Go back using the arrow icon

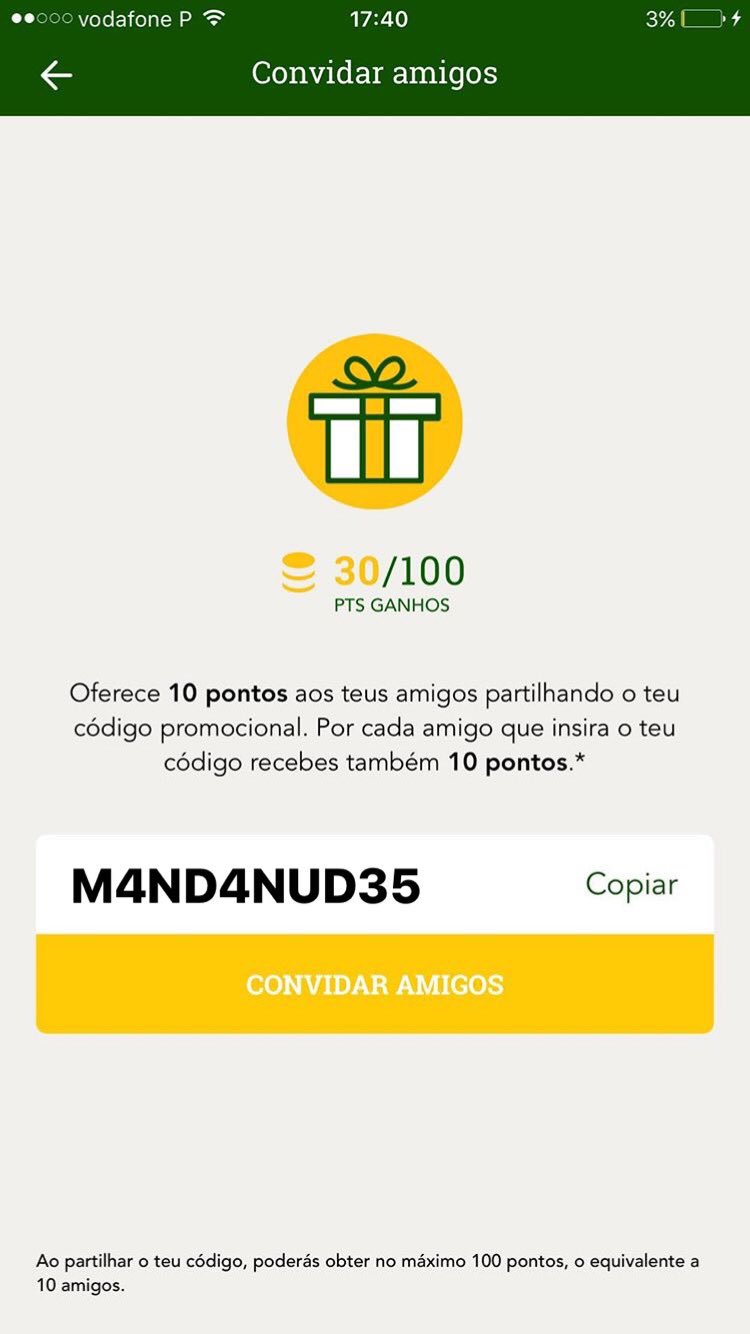56,75
